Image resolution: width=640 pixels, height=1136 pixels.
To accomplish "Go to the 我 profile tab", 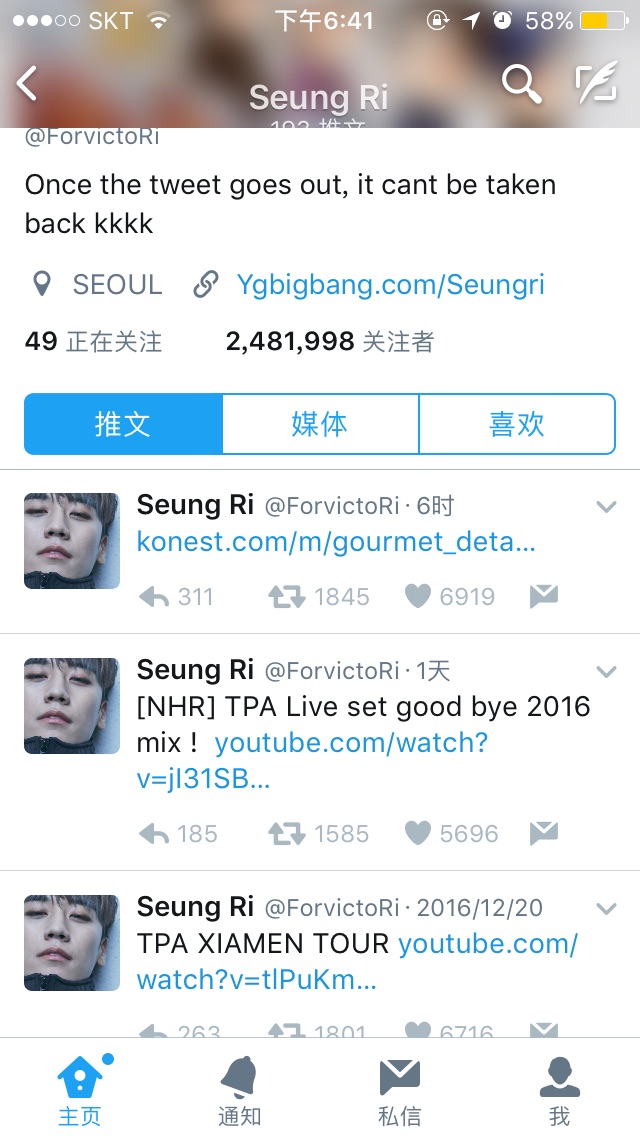I will point(560,1090).
